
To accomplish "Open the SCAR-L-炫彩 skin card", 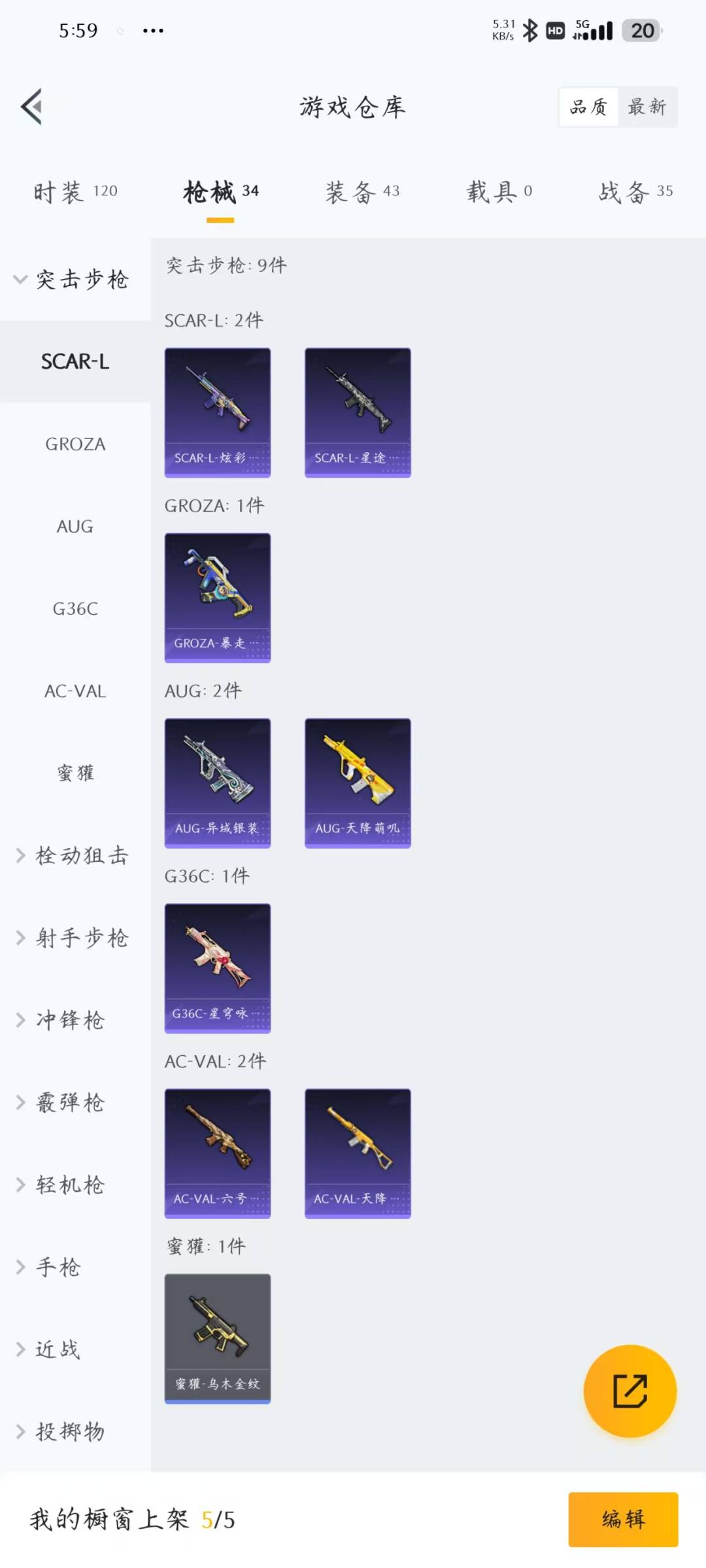I will pyautogui.click(x=217, y=412).
